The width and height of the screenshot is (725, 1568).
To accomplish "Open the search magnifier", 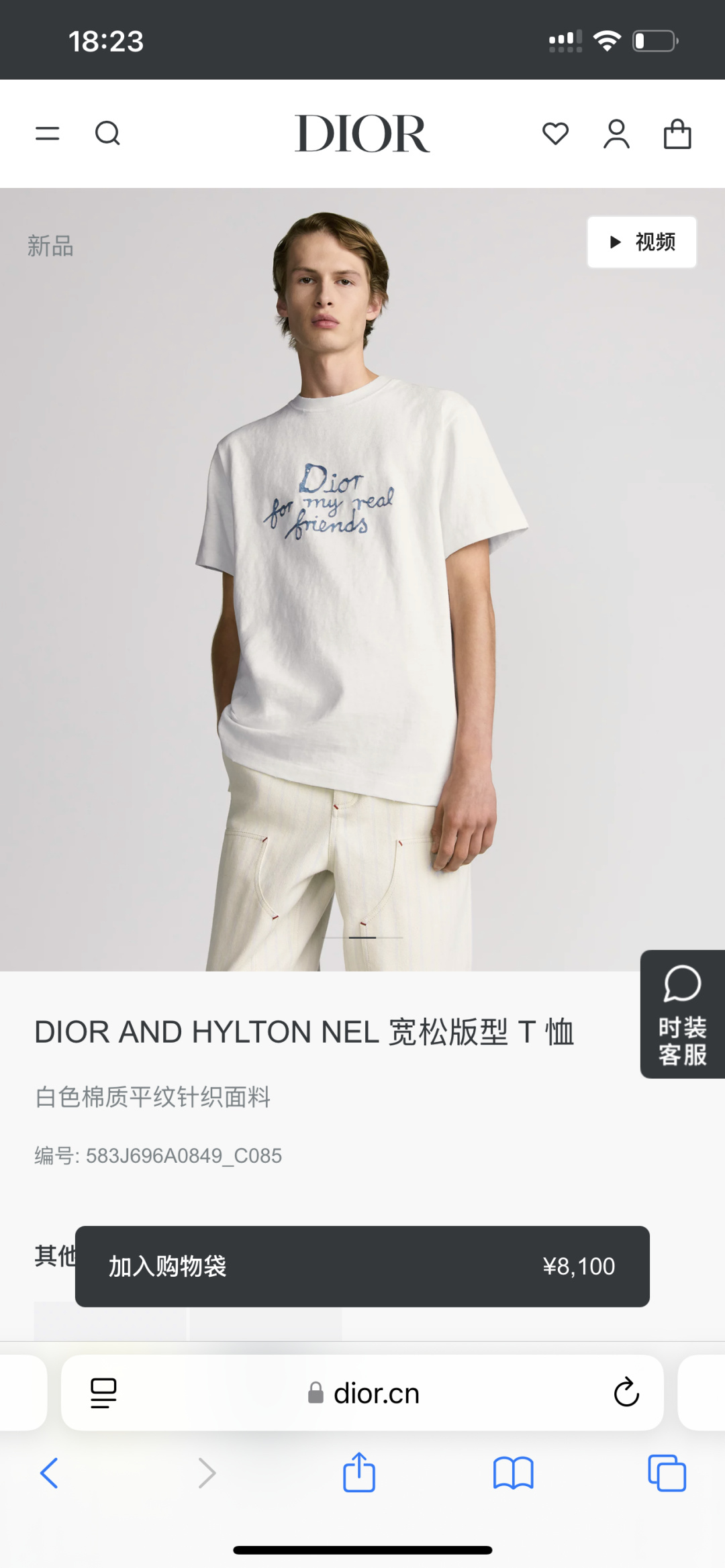I will [107, 134].
